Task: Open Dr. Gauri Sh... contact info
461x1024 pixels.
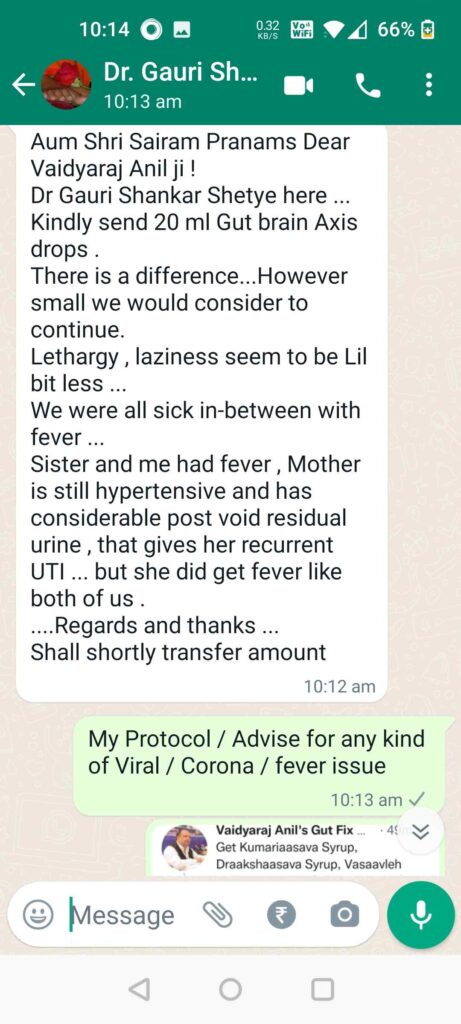Action: (180, 85)
